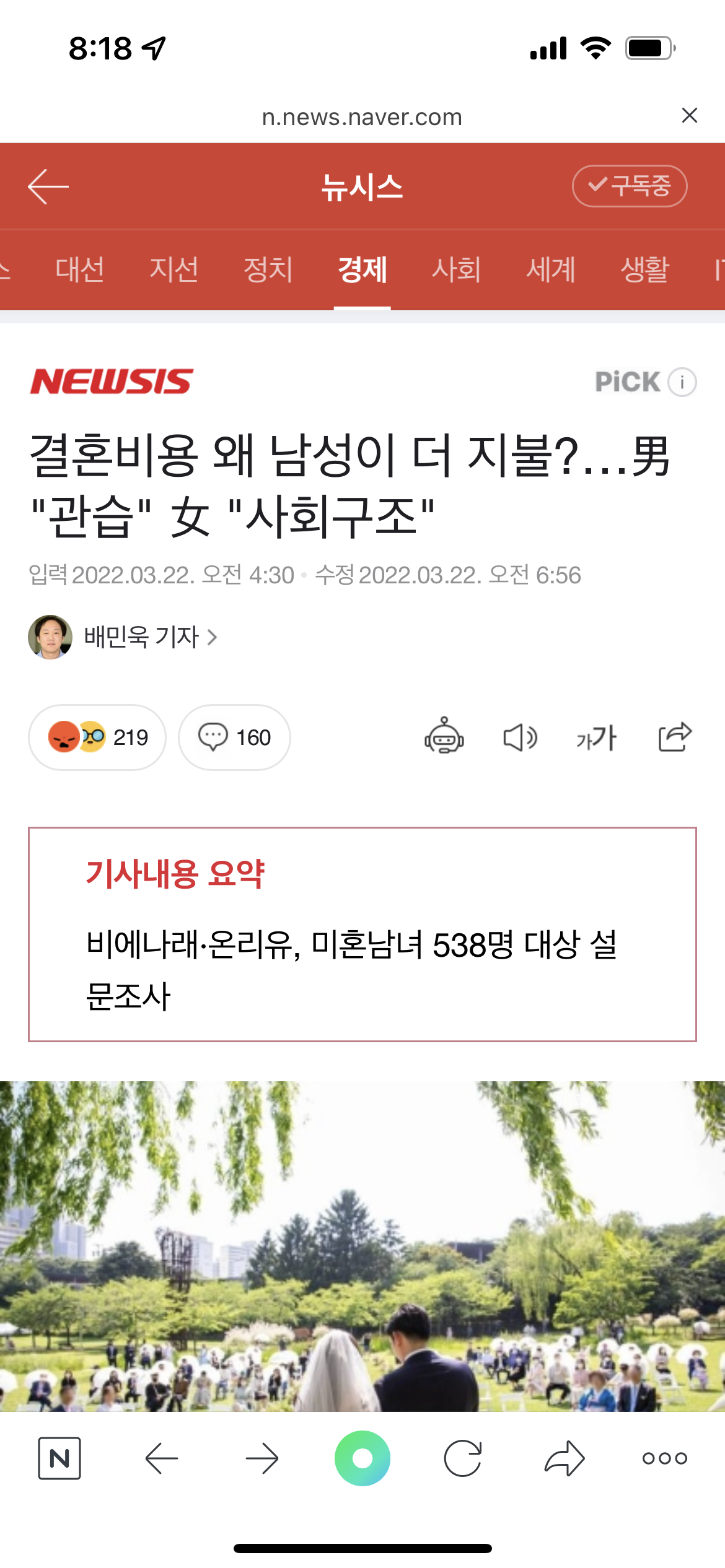Close the in-app browser page
The width and height of the screenshot is (725, 1568).
[689, 115]
